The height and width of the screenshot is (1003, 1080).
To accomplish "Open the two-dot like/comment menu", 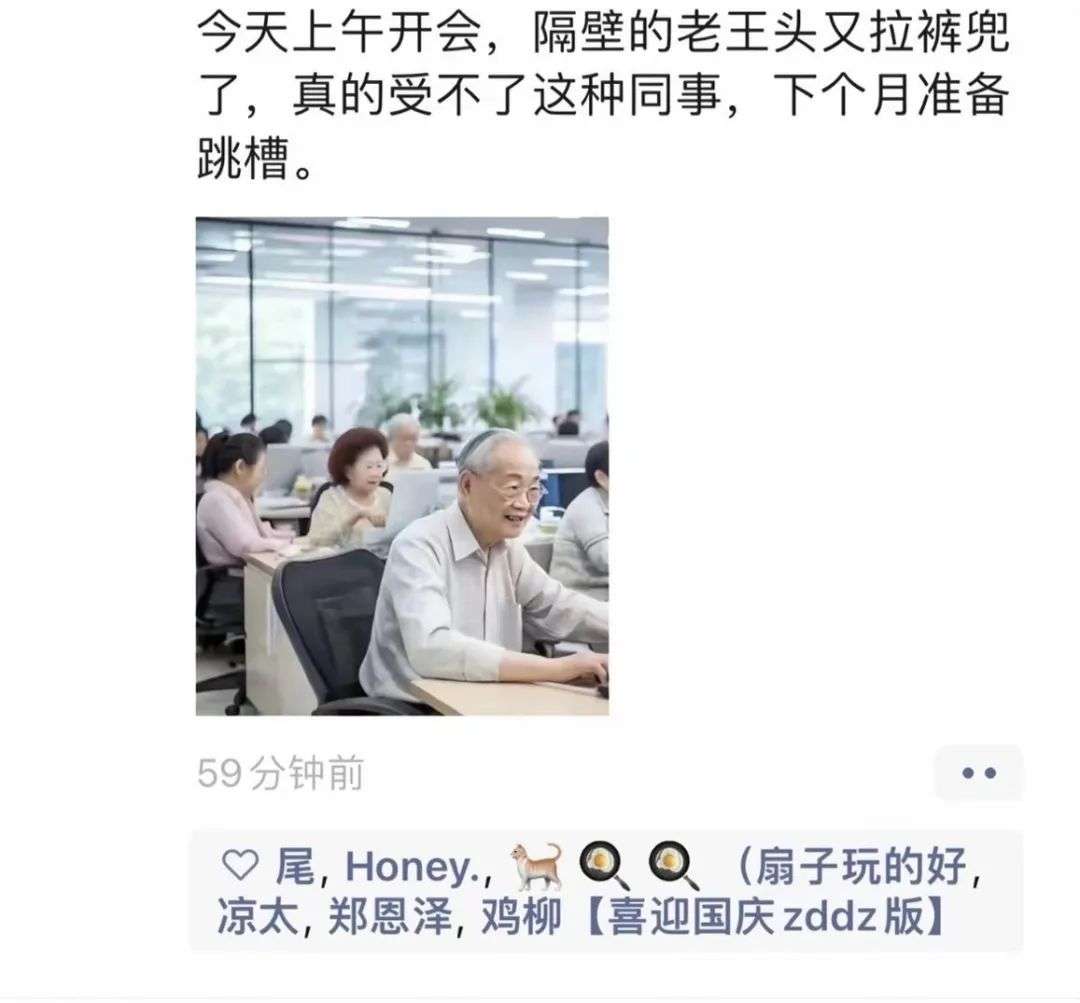I will 979,773.
